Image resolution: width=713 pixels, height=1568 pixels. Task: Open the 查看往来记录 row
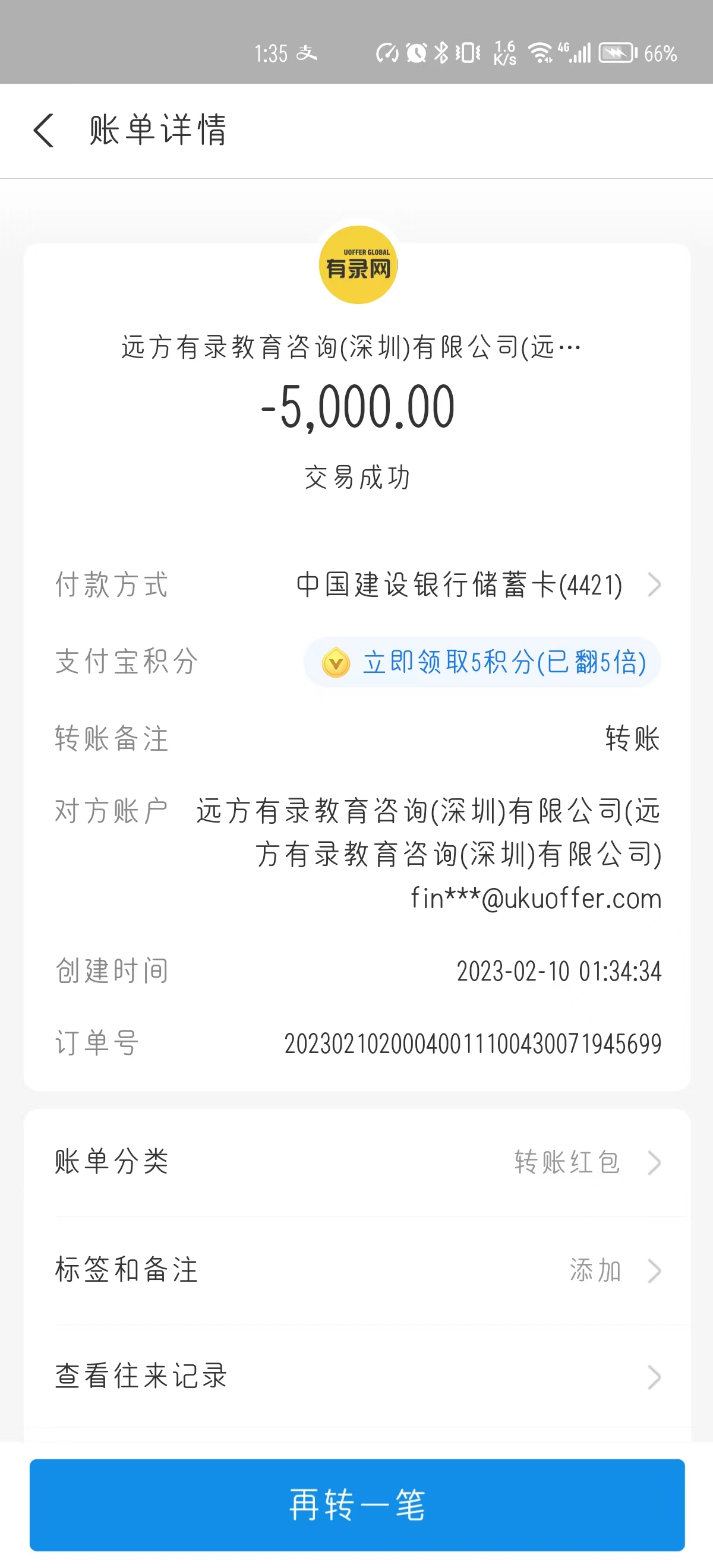[x=357, y=1376]
